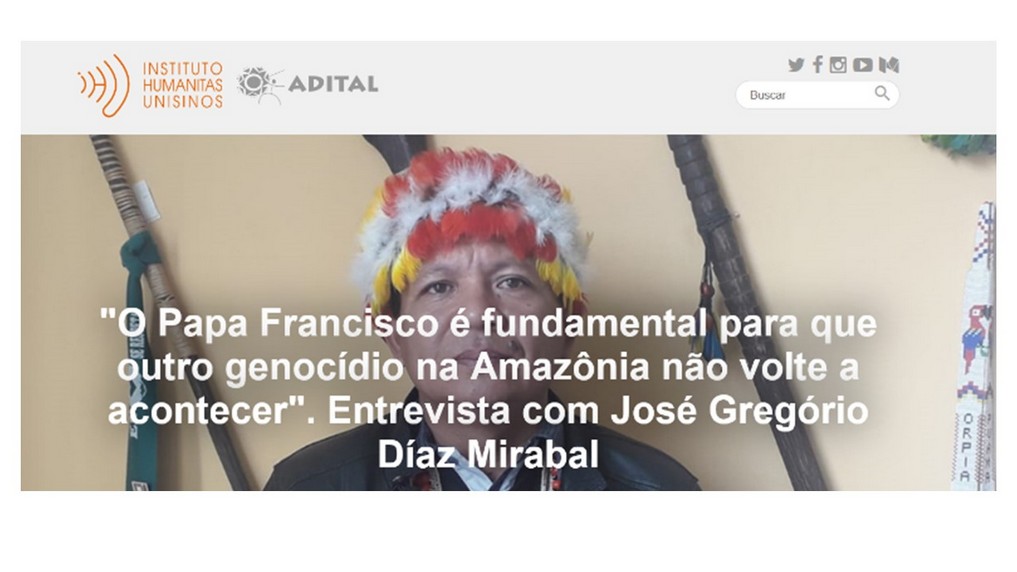
Task: Tap the magnifier icon in search box
Action: pyautogui.click(x=882, y=94)
